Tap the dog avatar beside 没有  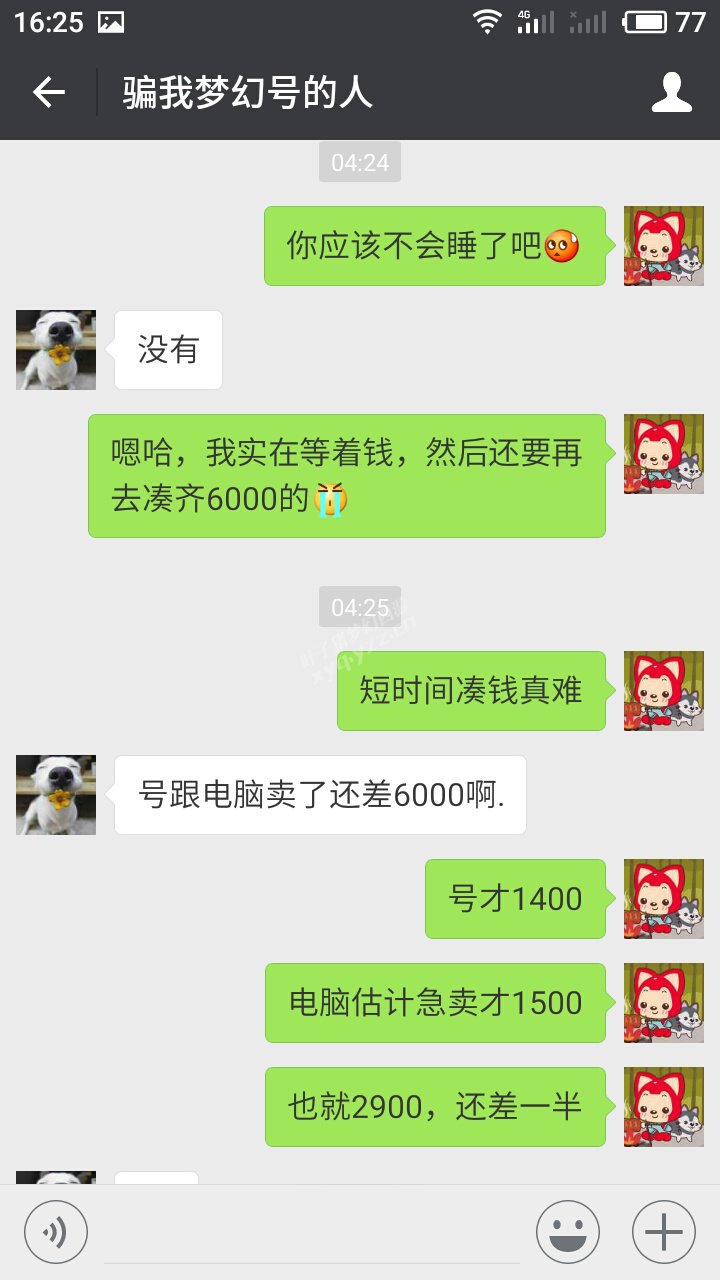pos(56,350)
